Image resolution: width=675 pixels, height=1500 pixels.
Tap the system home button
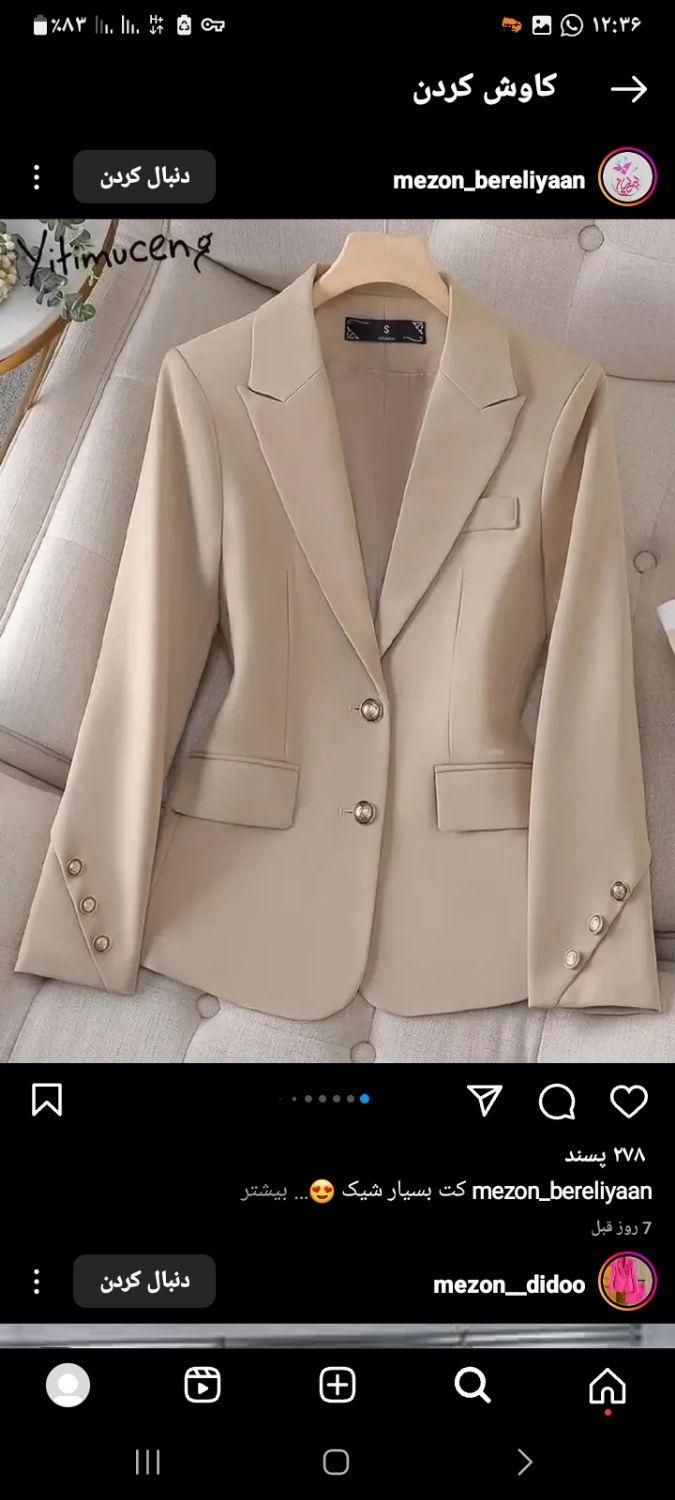pos(336,1462)
